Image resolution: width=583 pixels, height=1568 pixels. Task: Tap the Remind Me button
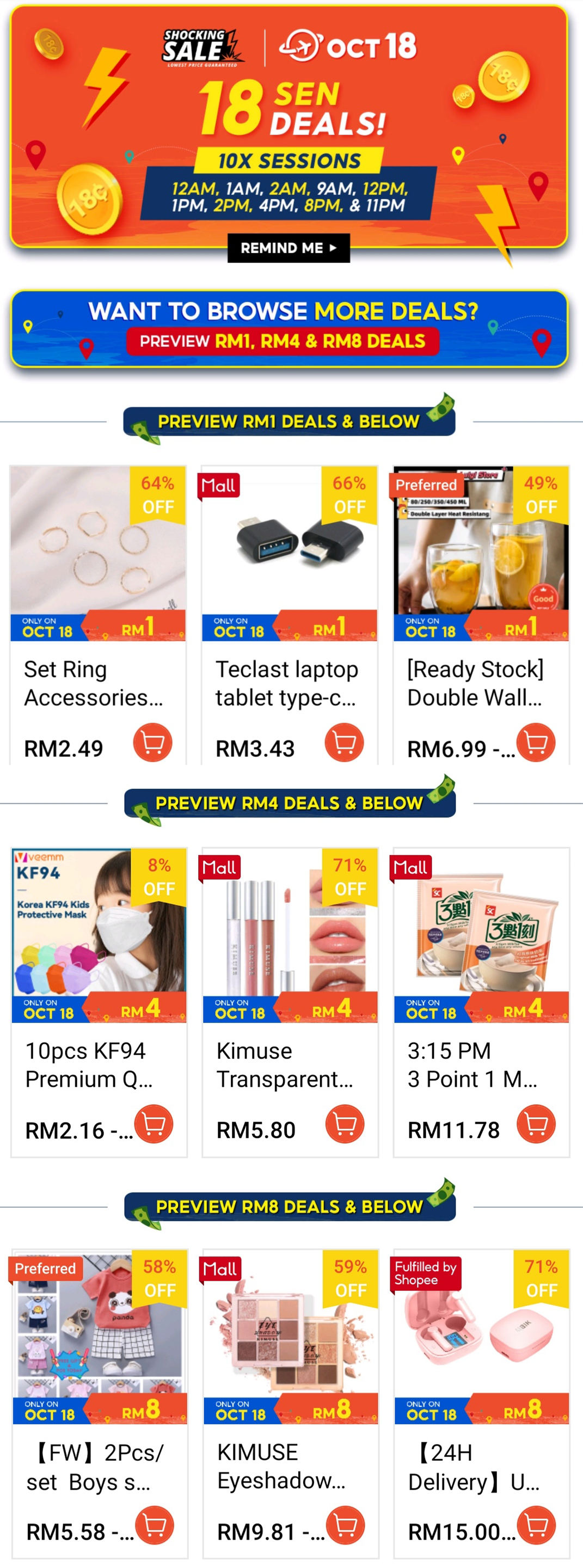(289, 248)
